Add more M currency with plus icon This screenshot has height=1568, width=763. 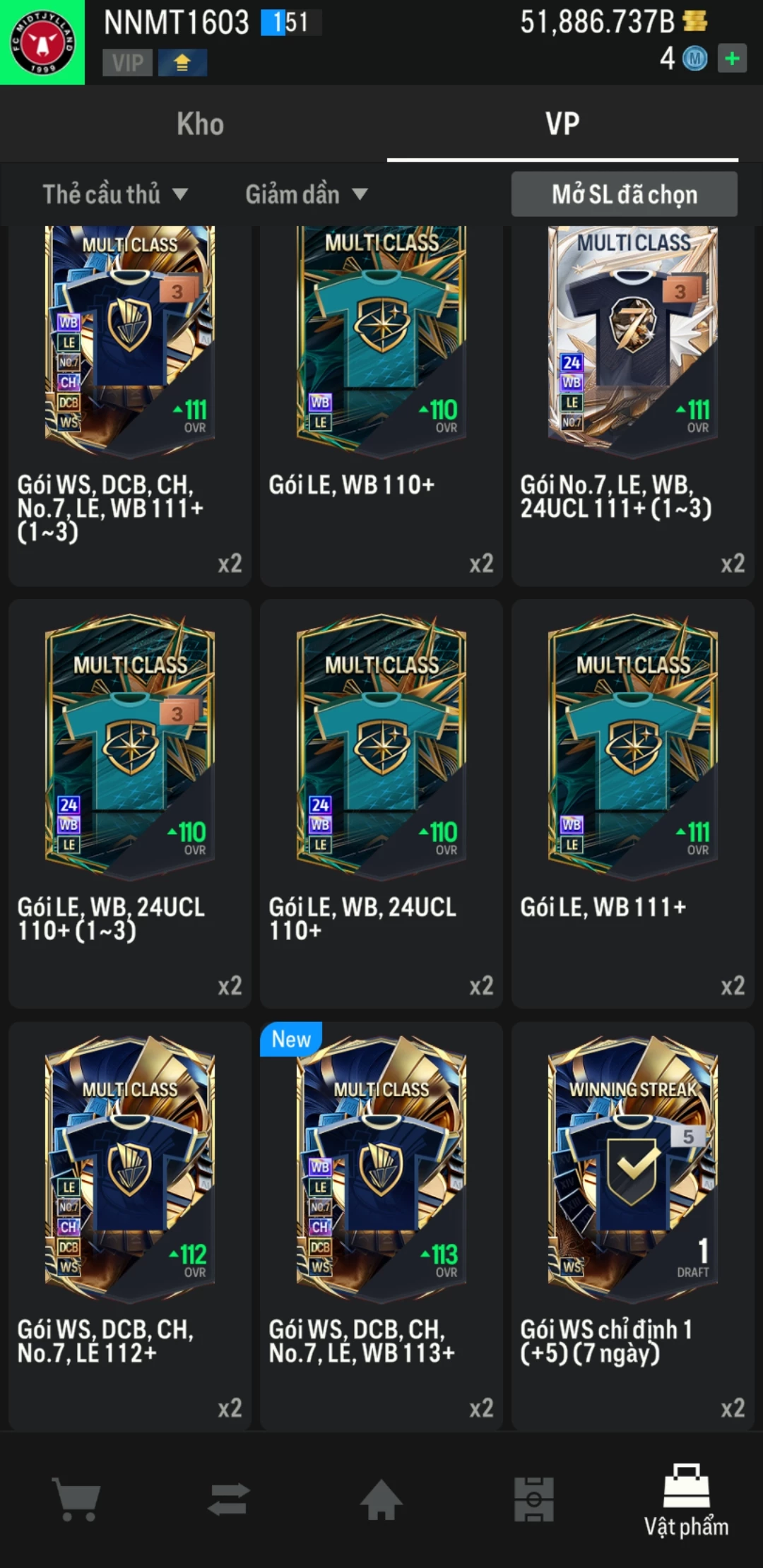tap(732, 59)
